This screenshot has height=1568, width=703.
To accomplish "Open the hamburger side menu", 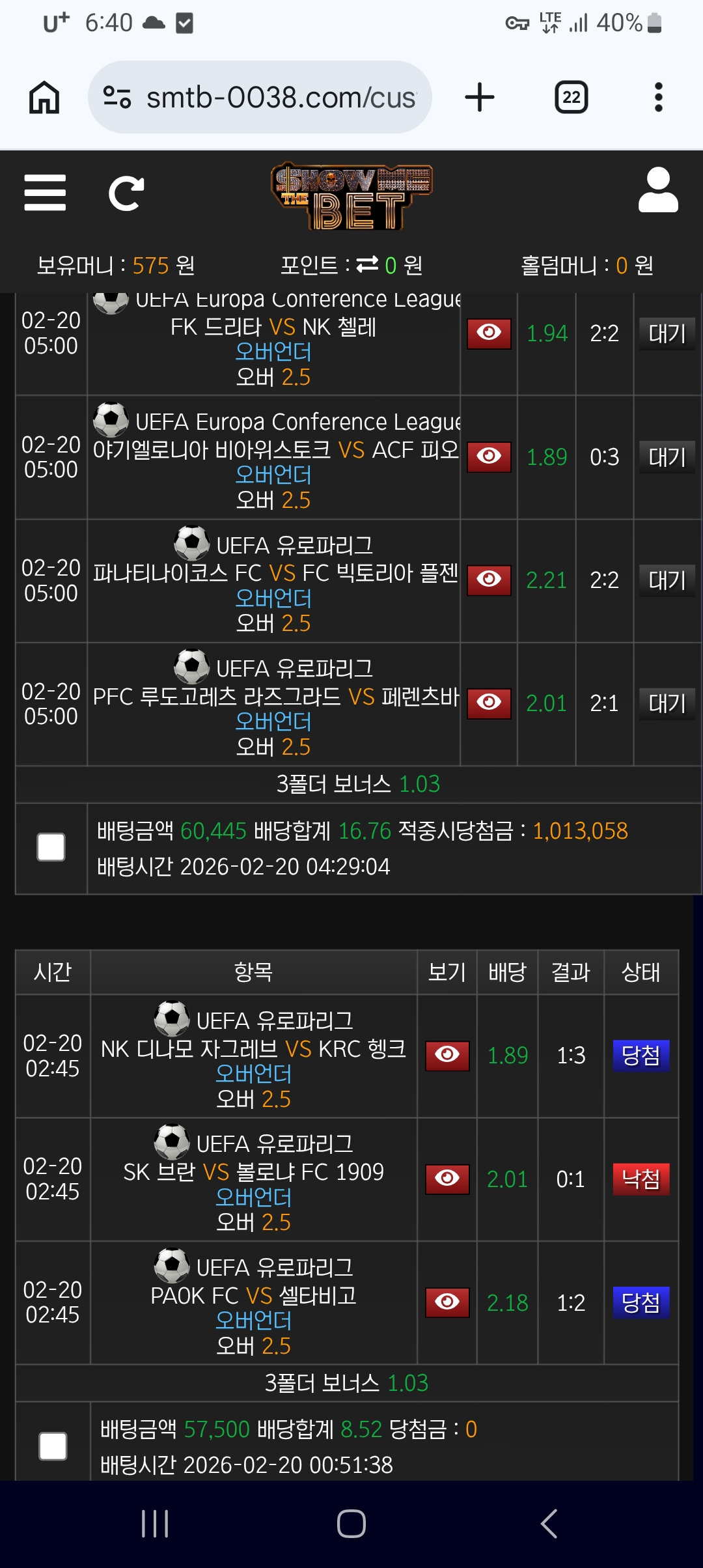I will click(x=45, y=193).
